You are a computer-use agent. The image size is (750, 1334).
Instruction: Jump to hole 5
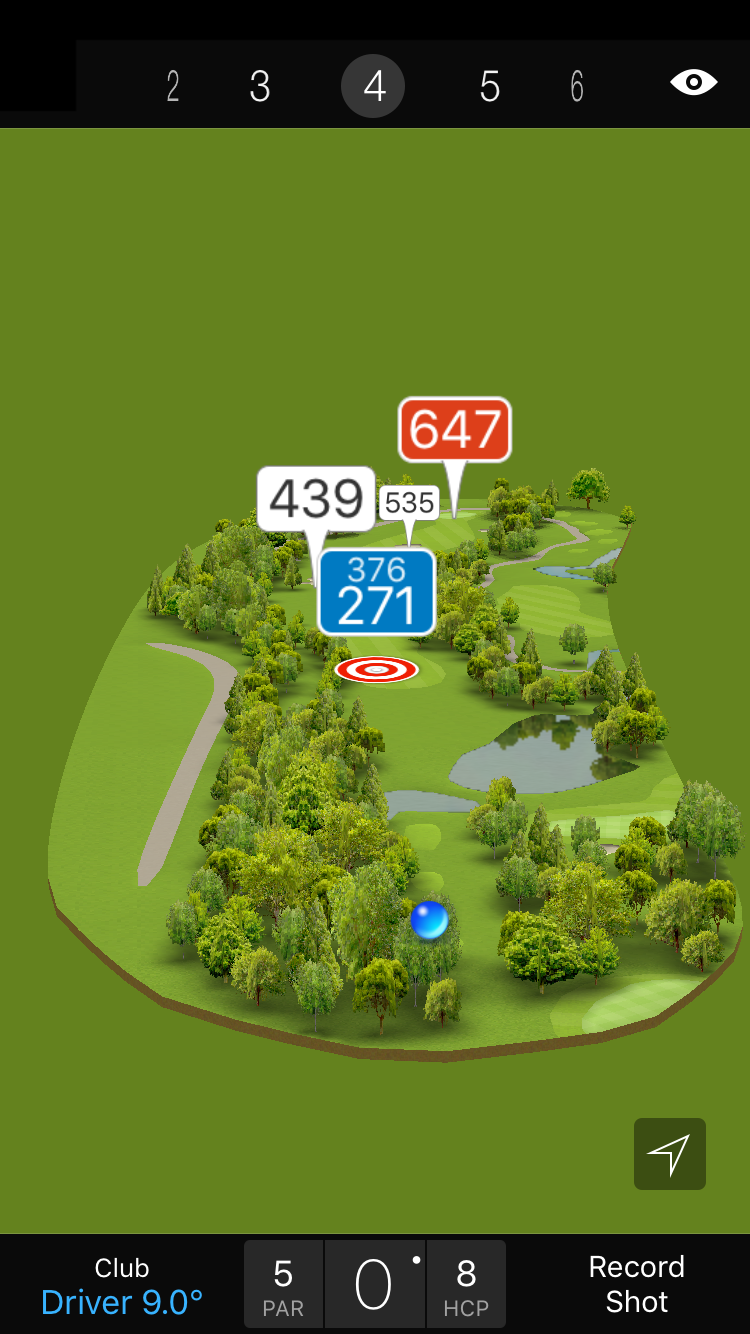pyautogui.click(x=489, y=87)
